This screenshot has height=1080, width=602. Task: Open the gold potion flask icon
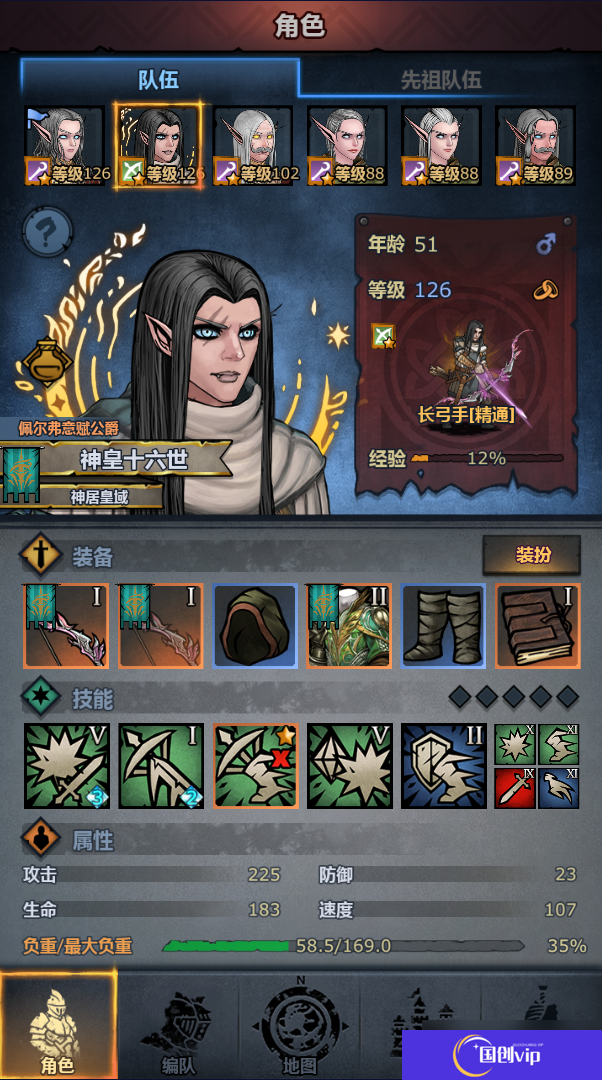pos(44,363)
